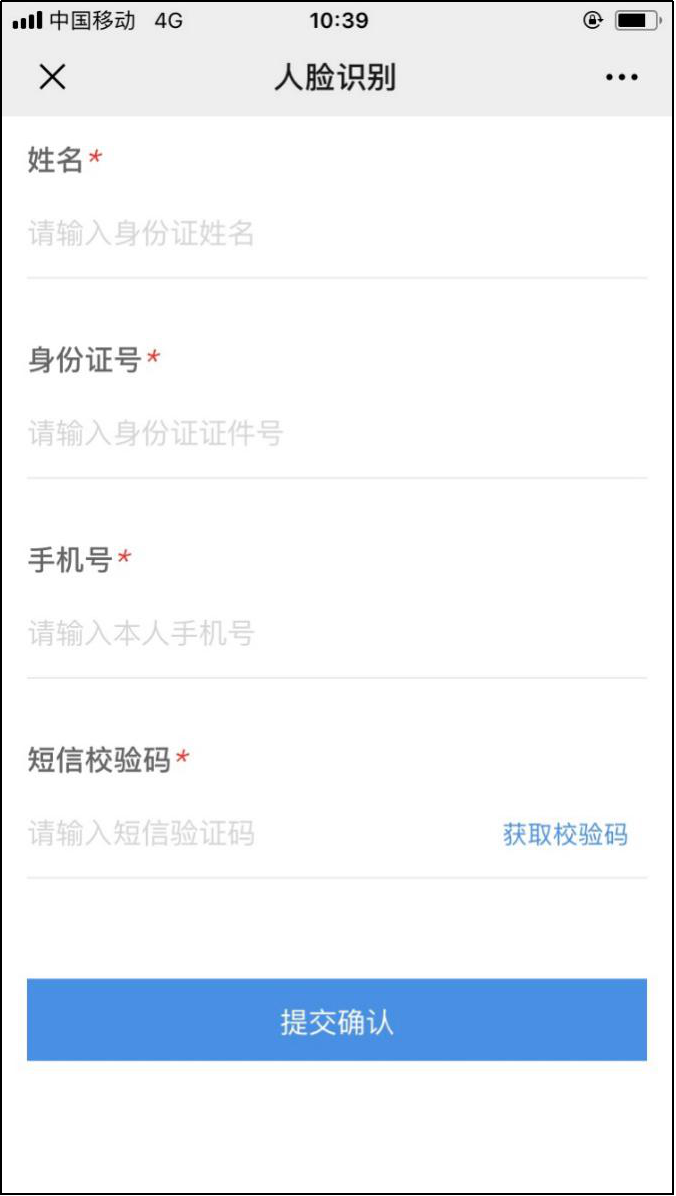Submit the form with 提交确认

point(337,1020)
